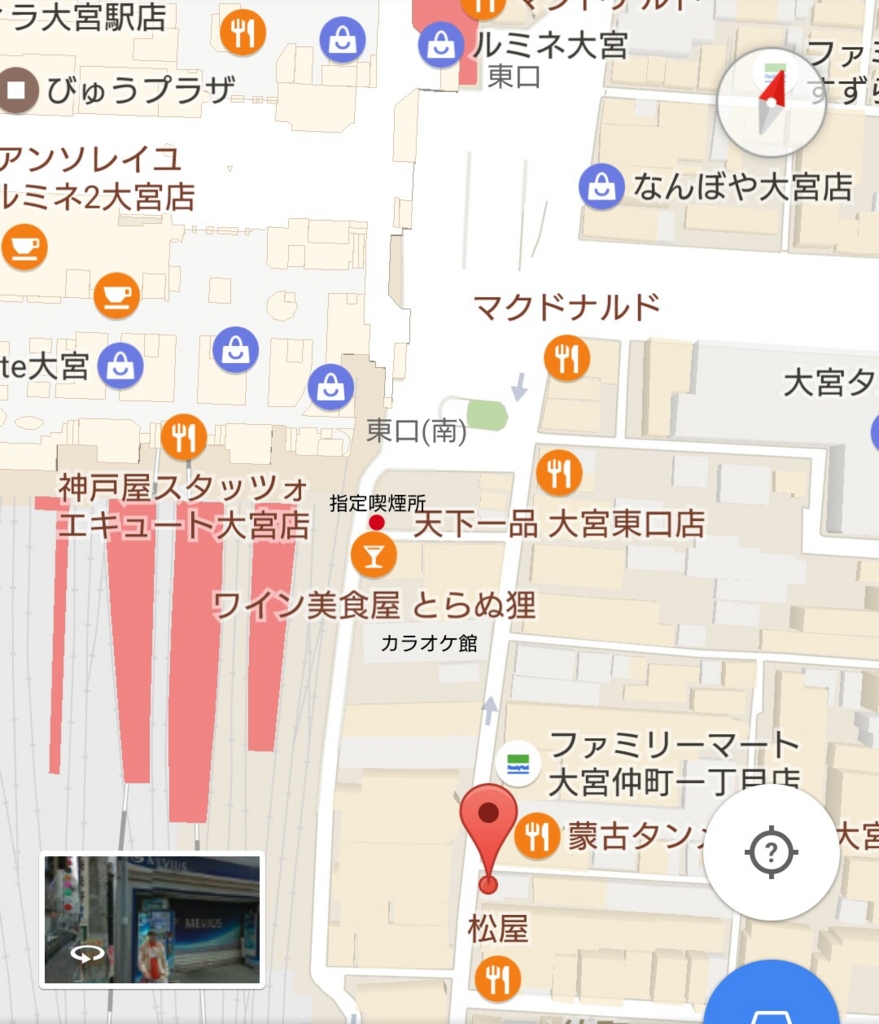
Task: Select the ワイン美食屋 とらぬ狸 bar marker
Action: click(373, 555)
